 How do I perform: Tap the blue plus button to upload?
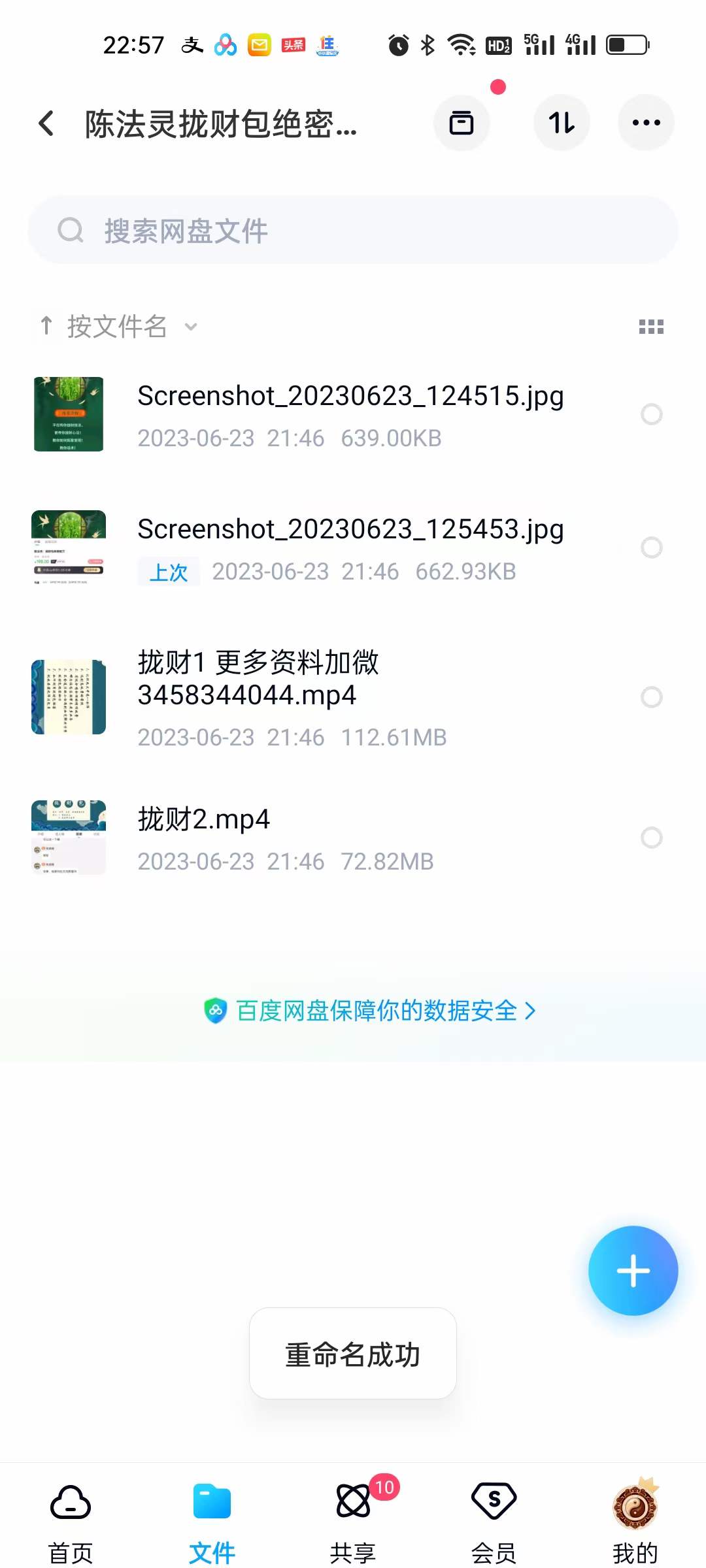click(x=632, y=1269)
